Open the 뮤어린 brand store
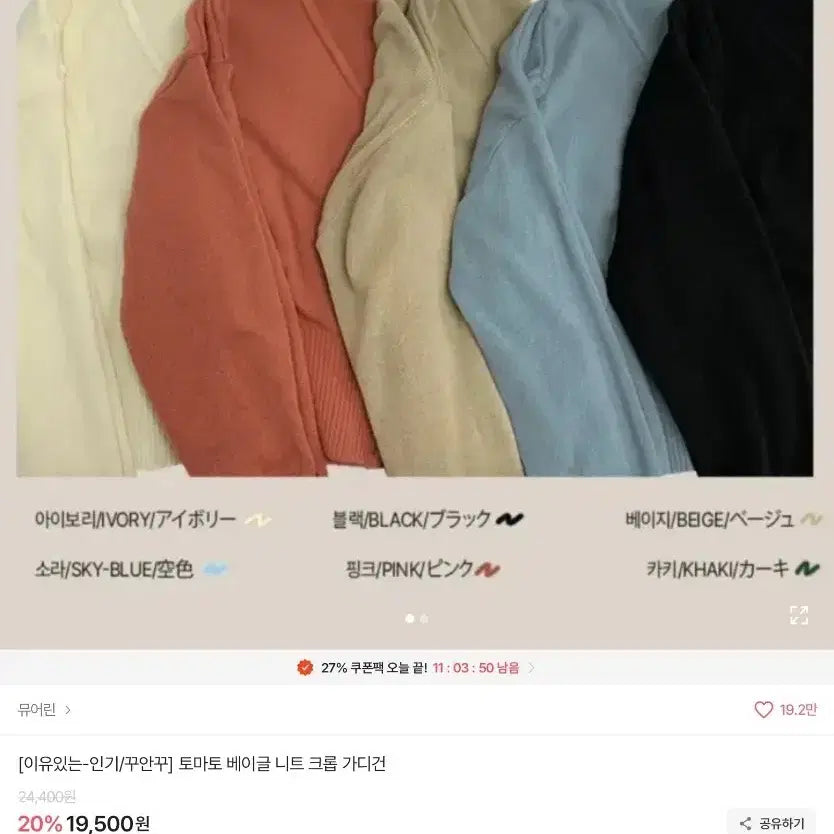This screenshot has width=834, height=834. tap(44, 710)
